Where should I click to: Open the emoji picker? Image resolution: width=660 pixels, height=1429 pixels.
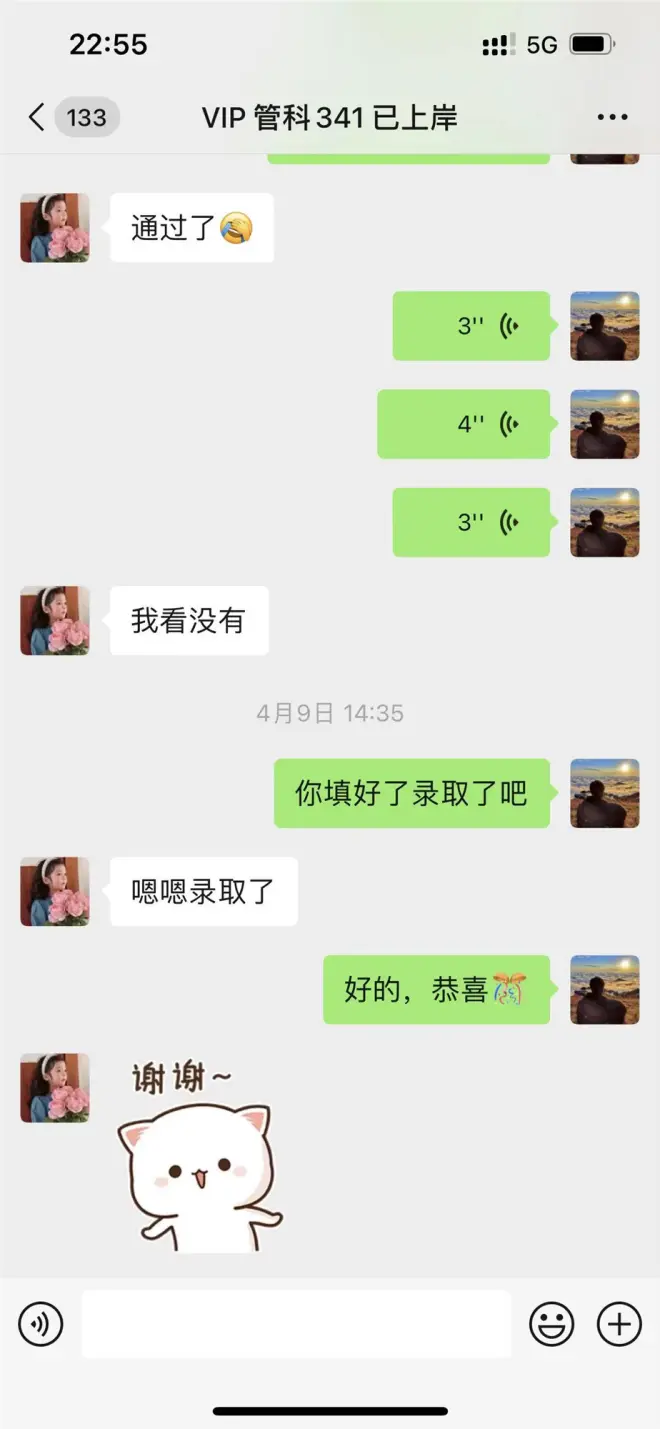pos(551,1324)
